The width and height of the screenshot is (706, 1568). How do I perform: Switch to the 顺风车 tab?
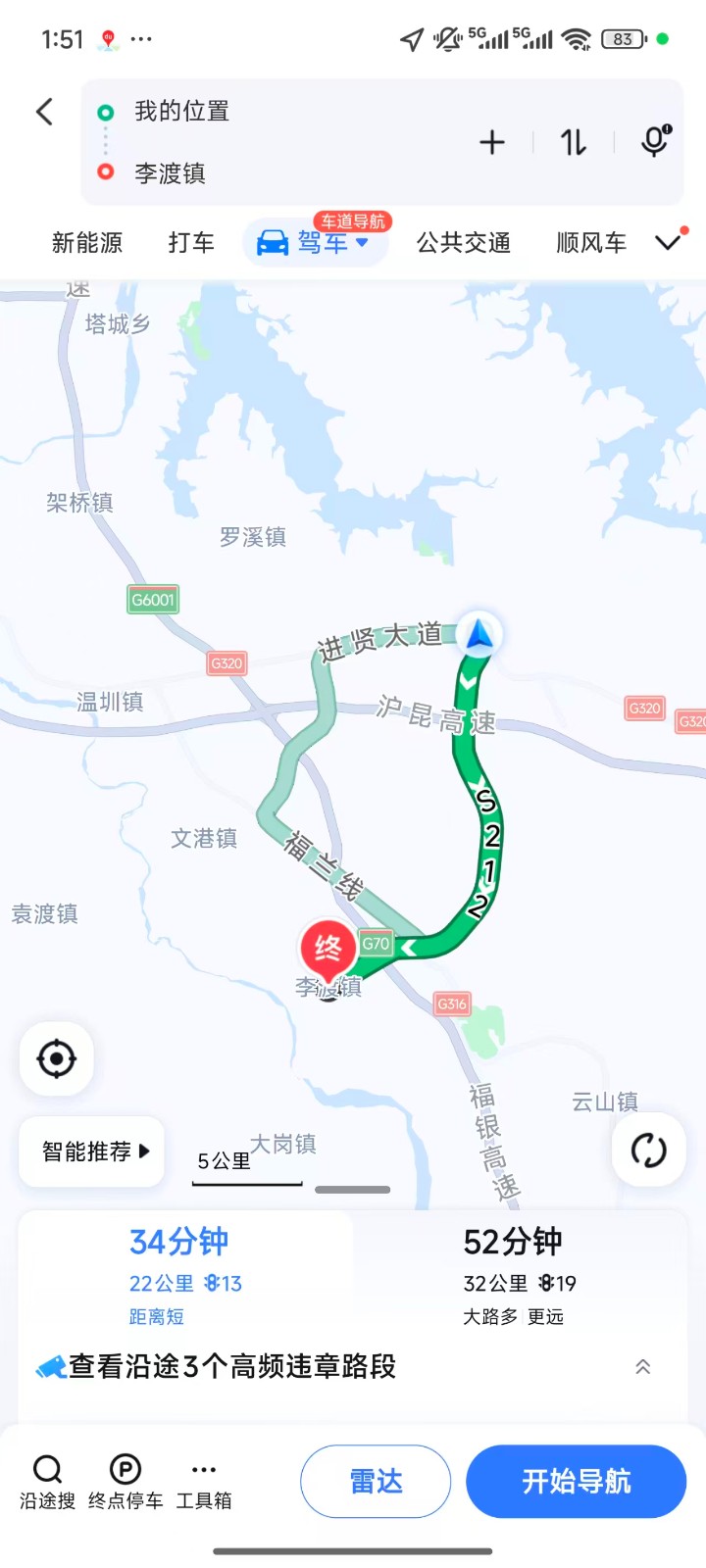(x=591, y=243)
